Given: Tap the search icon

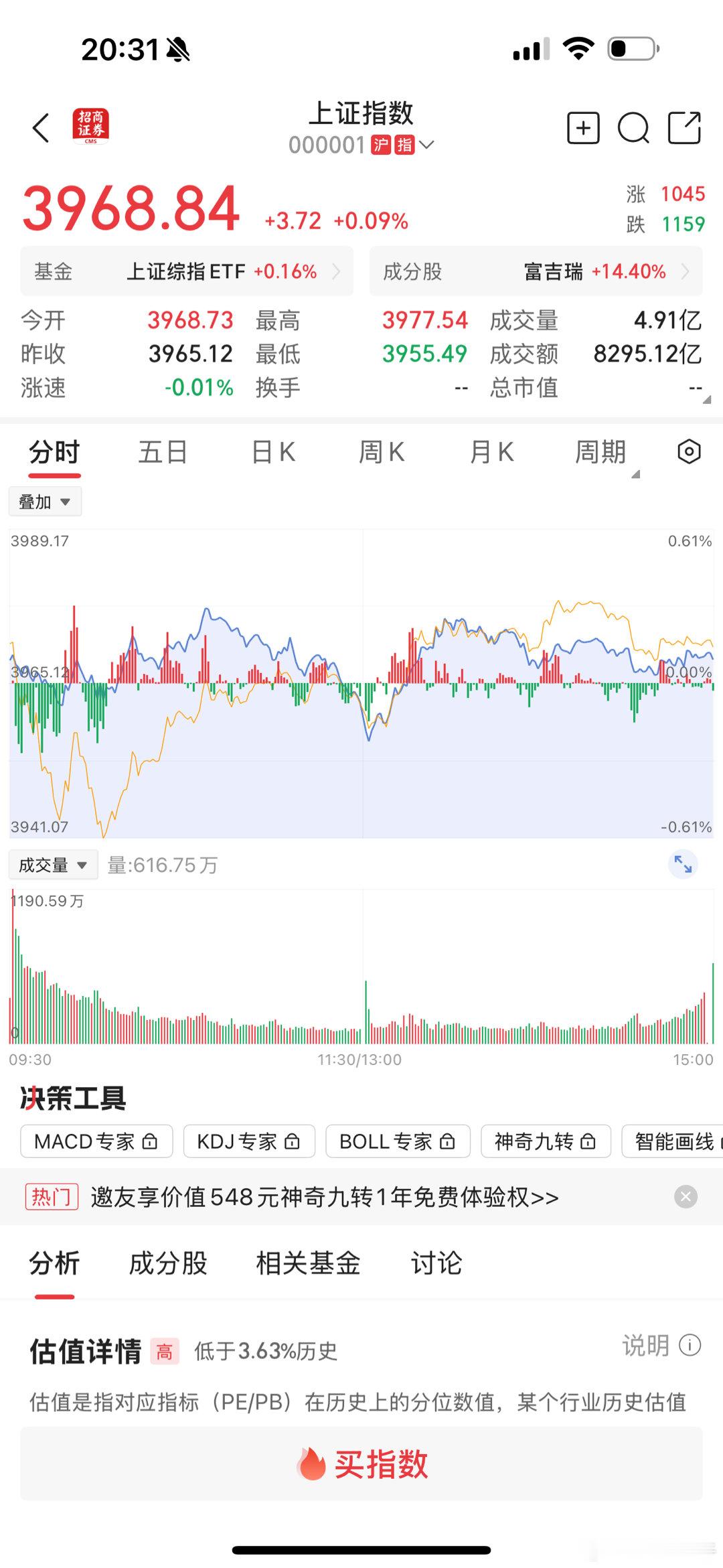Looking at the screenshot, I should tap(633, 127).
